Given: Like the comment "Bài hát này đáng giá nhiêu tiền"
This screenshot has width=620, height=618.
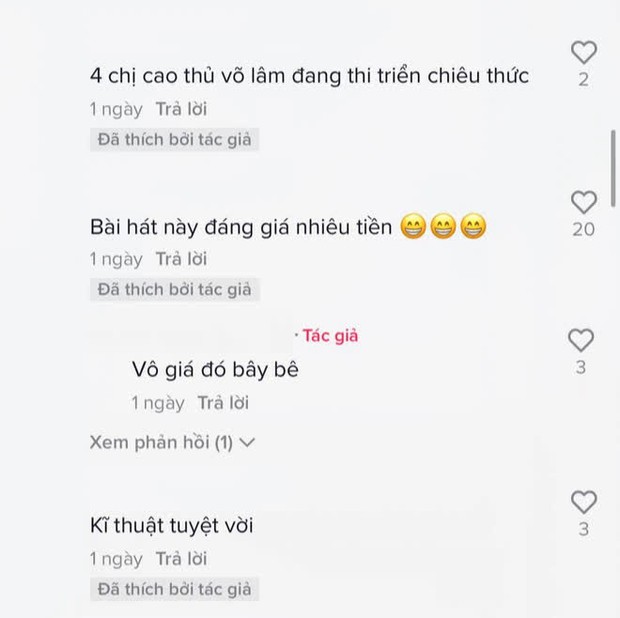Looking at the screenshot, I should (x=583, y=203).
